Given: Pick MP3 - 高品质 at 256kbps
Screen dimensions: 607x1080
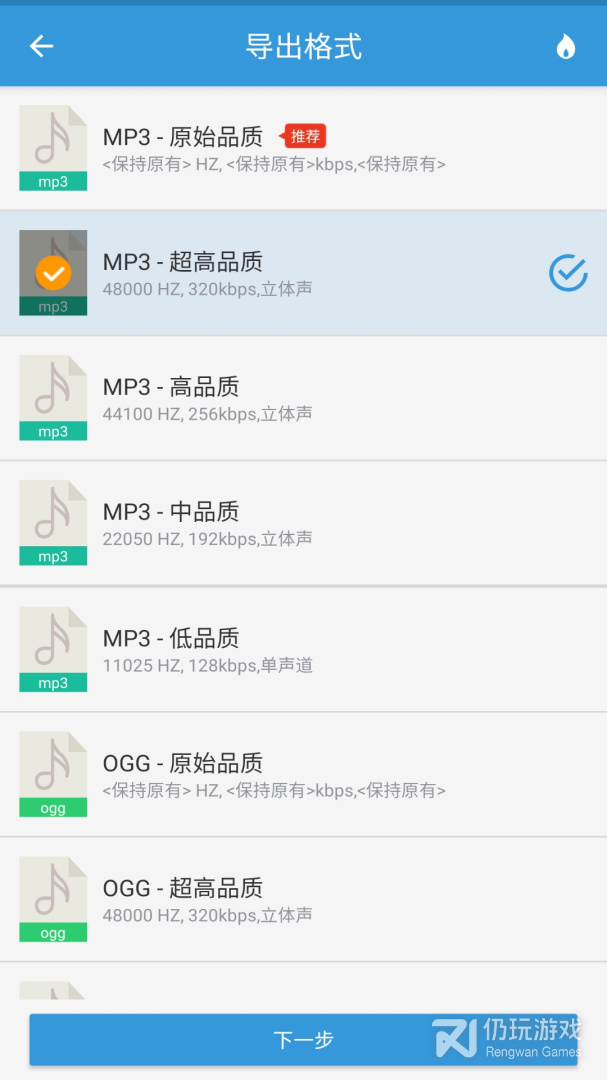Looking at the screenshot, I should point(303,398).
